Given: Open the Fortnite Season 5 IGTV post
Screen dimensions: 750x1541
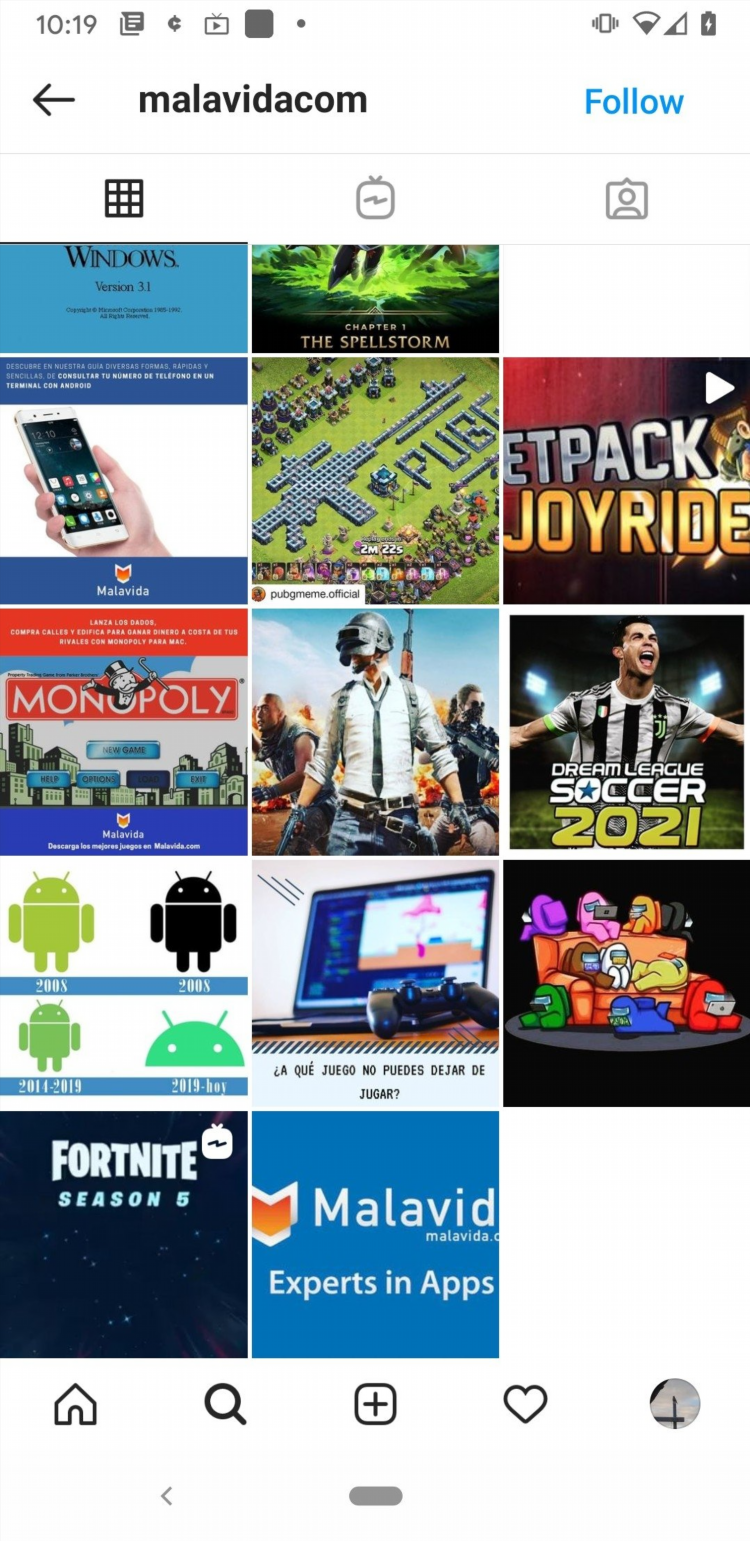Looking at the screenshot, I should 124,1235.
